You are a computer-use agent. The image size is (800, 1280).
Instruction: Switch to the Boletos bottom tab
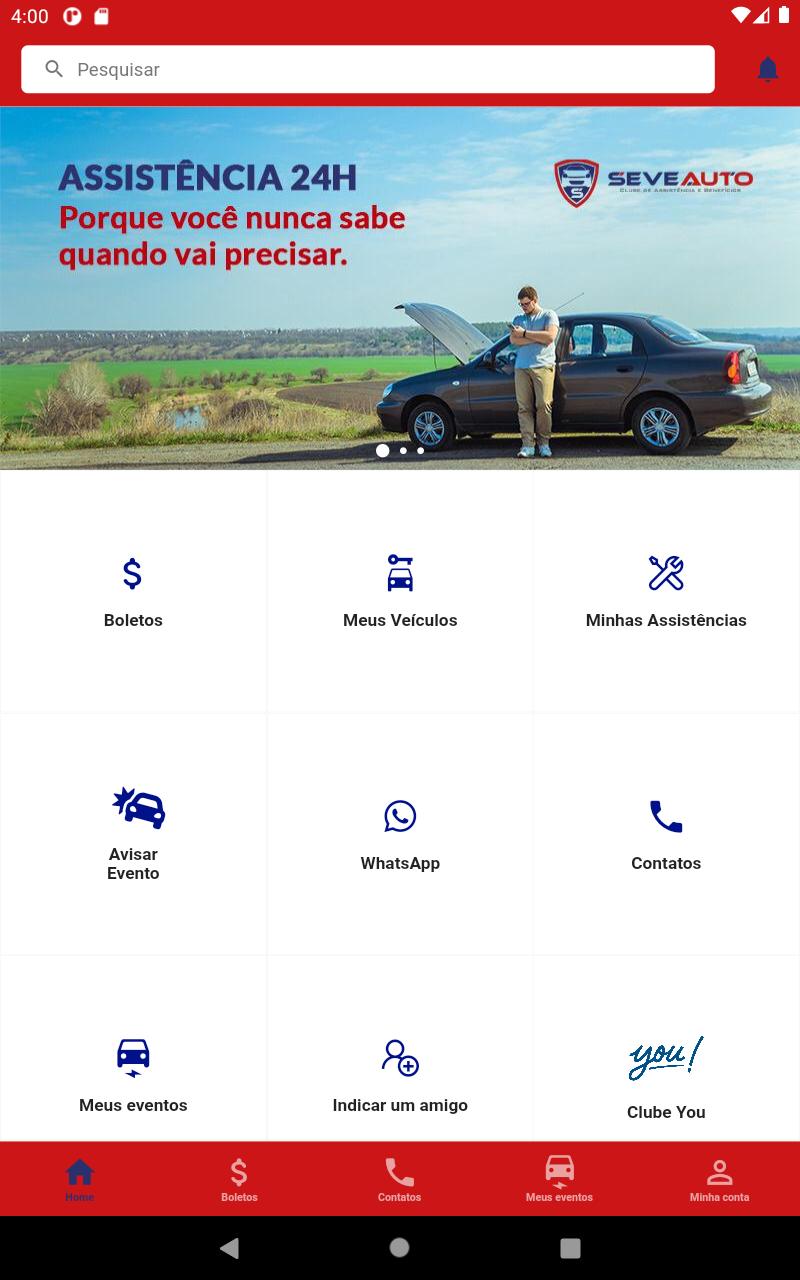[239, 1179]
